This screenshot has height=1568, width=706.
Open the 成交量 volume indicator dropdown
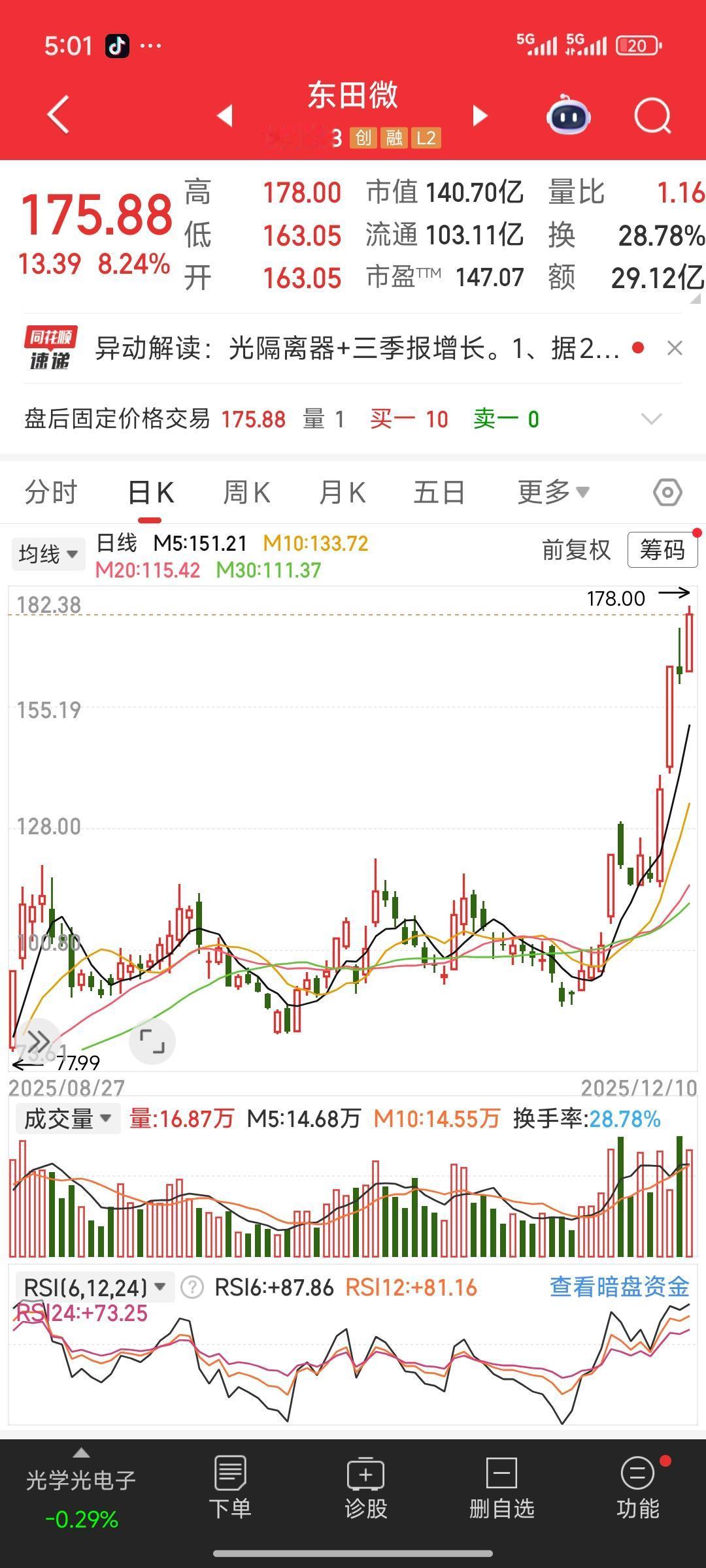click(67, 1117)
